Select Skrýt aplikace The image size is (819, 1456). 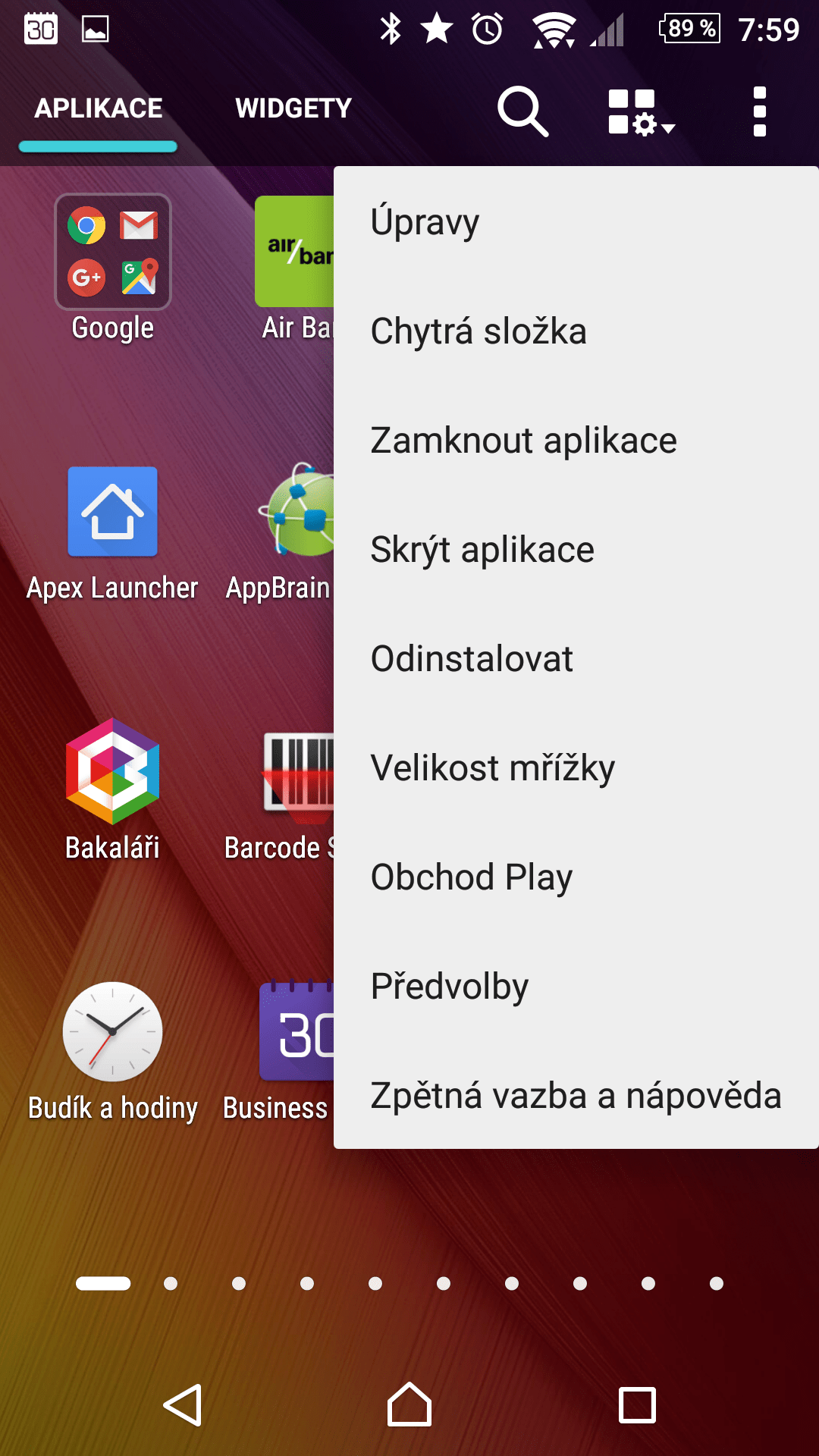pyautogui.click(x=576, y=549)
